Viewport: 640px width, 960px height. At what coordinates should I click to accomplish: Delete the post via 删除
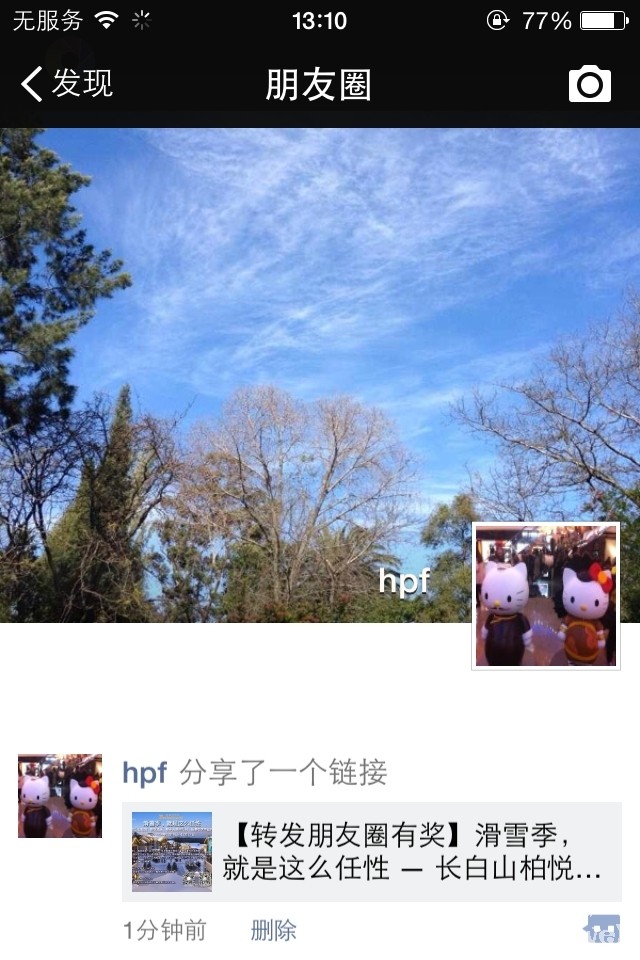273,931
